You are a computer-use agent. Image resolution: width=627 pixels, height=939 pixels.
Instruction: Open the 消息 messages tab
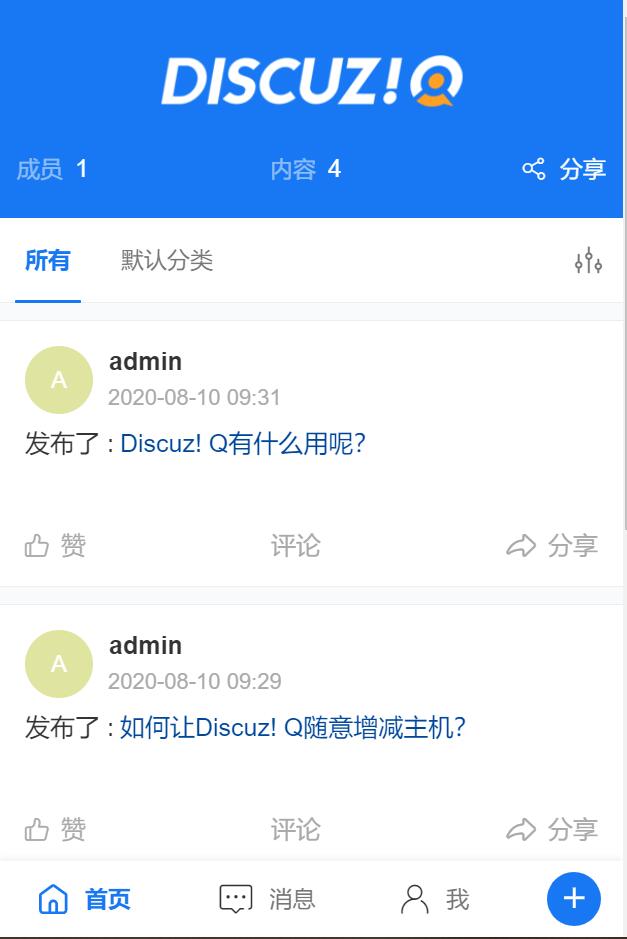pos(268,900)
